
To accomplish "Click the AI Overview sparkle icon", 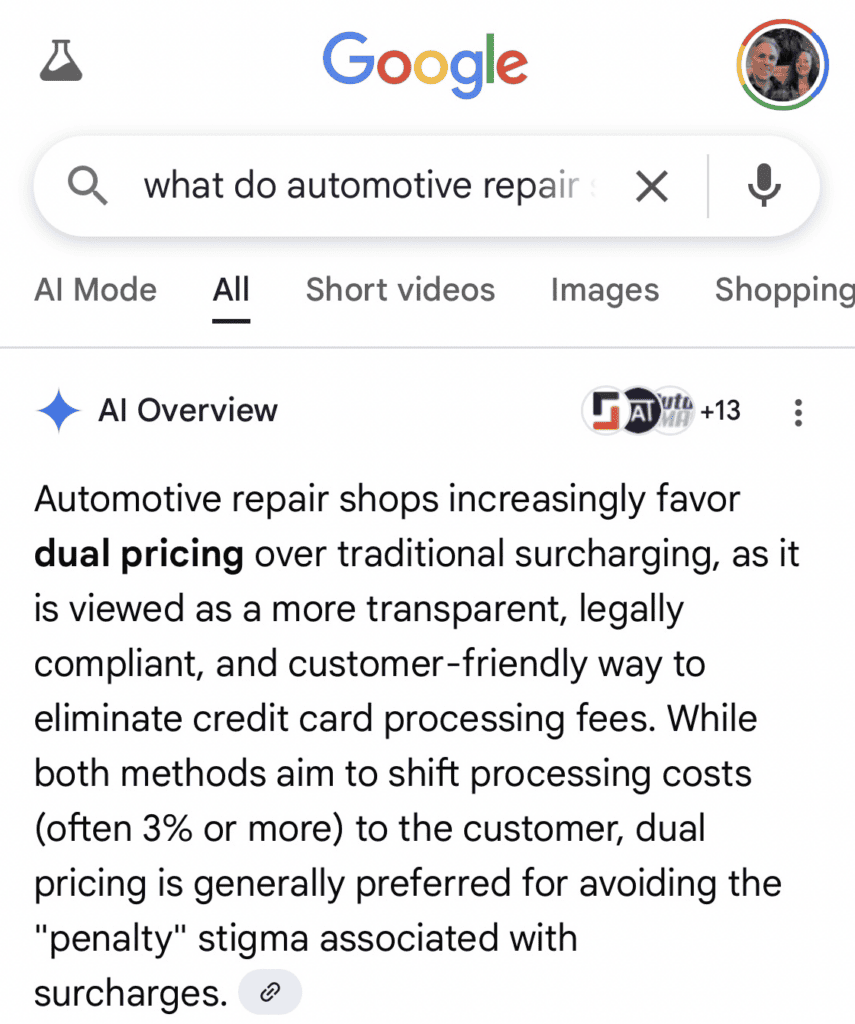I will [58, 410].
